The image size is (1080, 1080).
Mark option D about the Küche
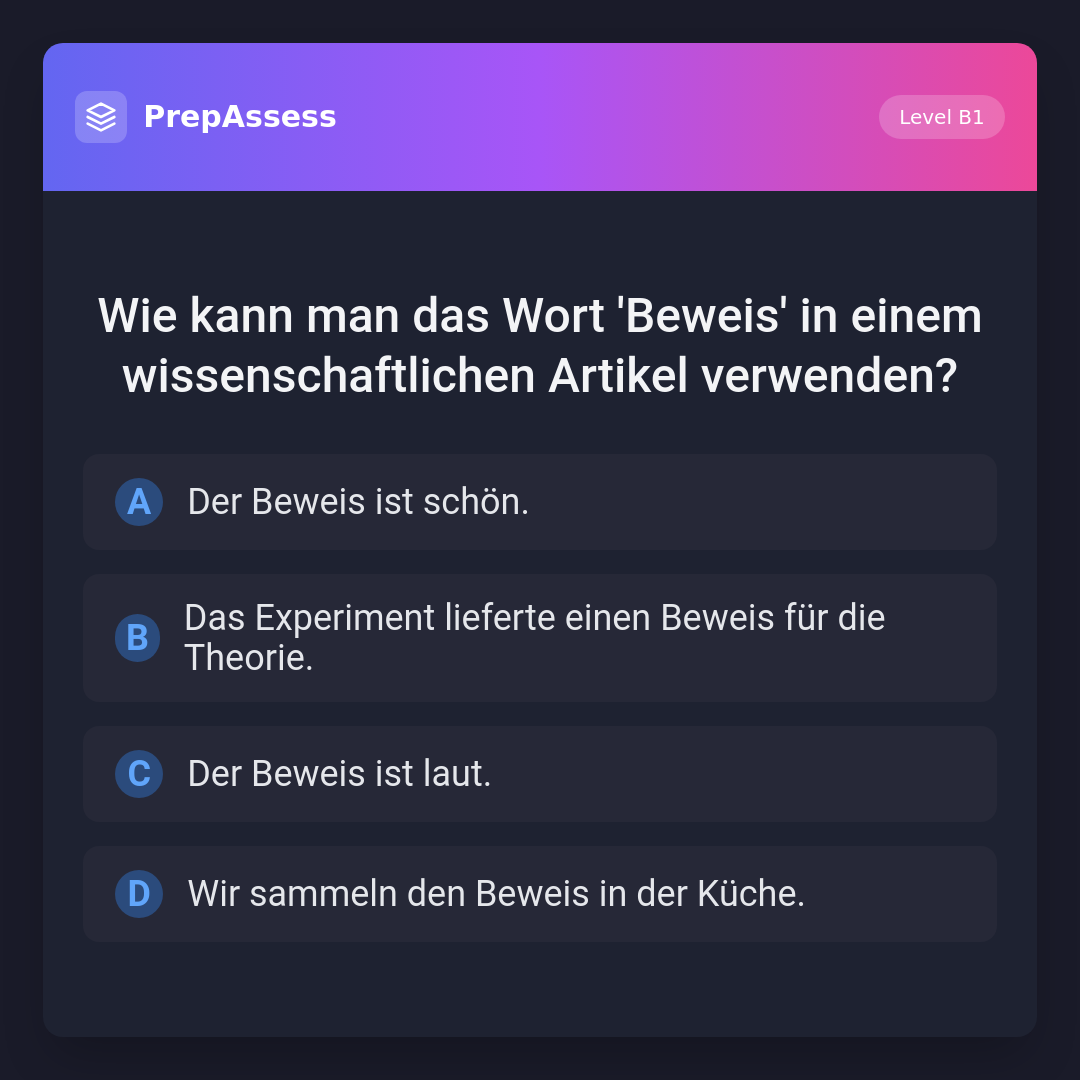pos(540,894)
